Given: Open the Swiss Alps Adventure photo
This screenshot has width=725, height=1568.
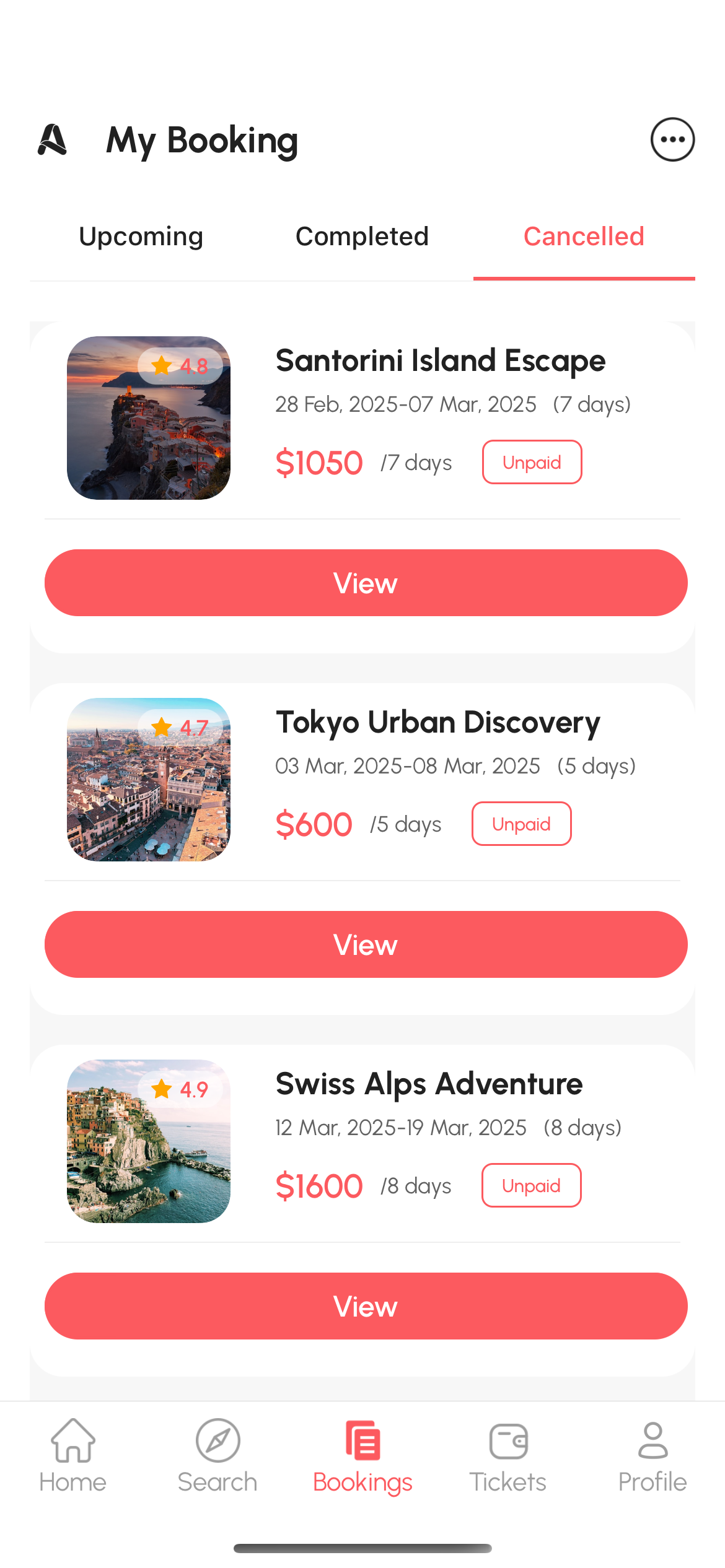Looking at the screenshot, I should tap(149, 1141).
